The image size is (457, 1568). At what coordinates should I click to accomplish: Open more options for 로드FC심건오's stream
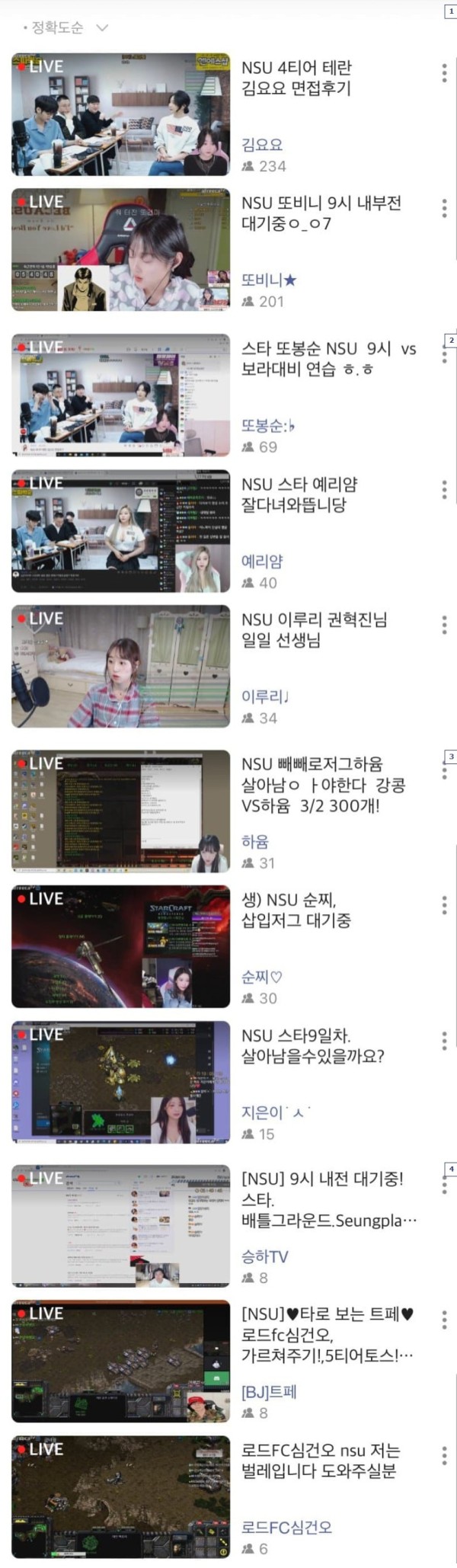click(x=444, y=1456)
